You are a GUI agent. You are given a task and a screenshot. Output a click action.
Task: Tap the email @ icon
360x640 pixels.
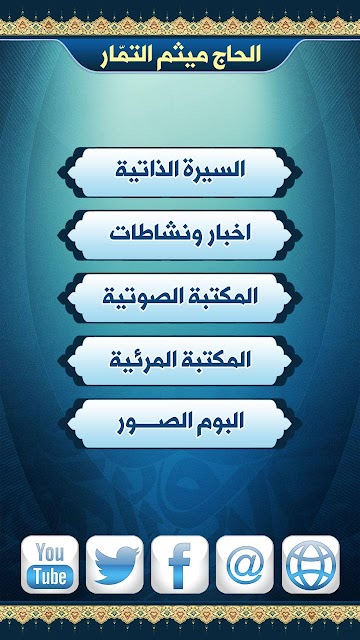[245, 564]
